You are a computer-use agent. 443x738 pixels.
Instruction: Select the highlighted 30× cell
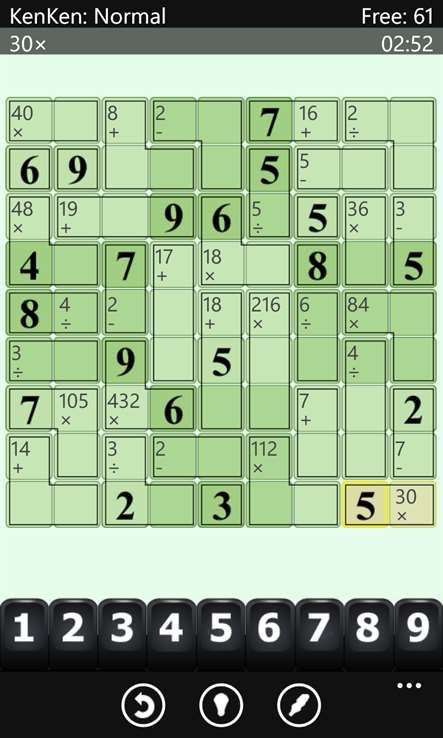pos(413,505)
